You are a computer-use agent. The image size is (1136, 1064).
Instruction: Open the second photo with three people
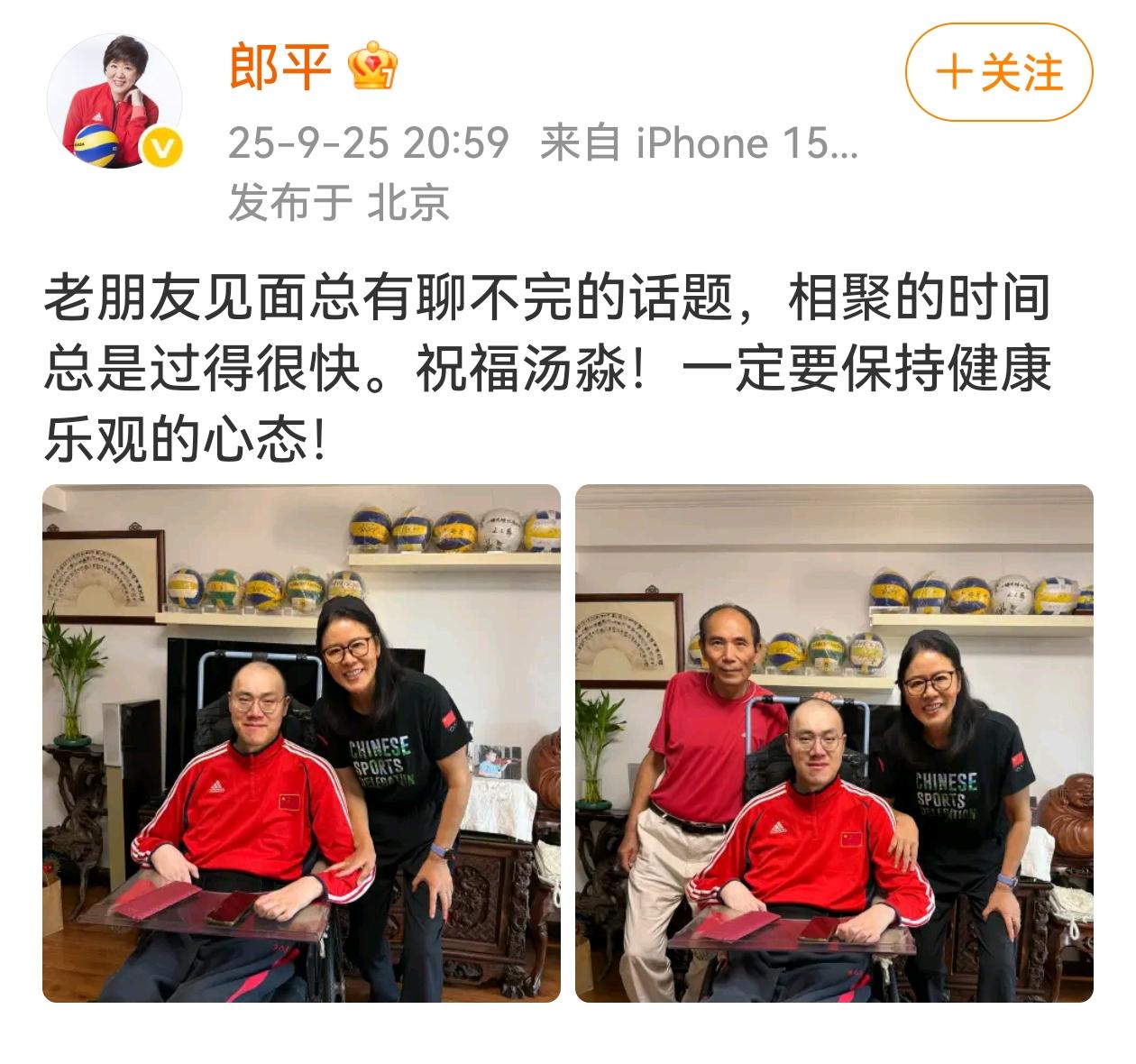[834, 743]
